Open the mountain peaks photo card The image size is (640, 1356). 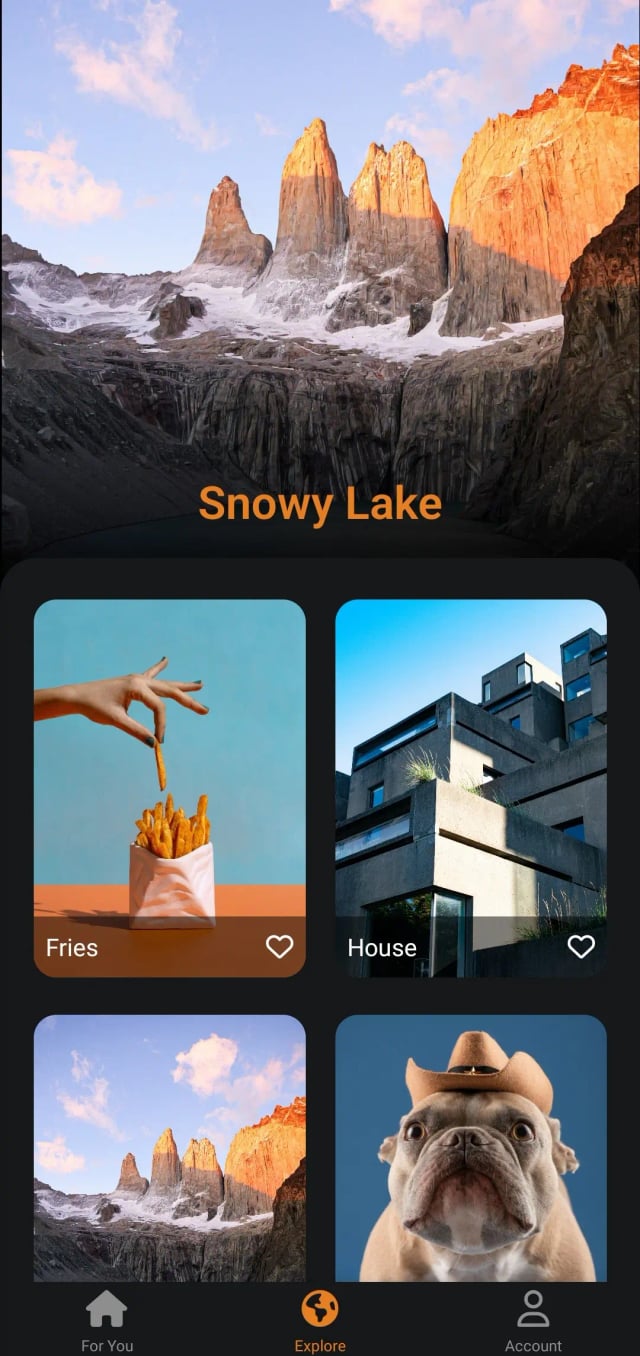(169, 1148)
